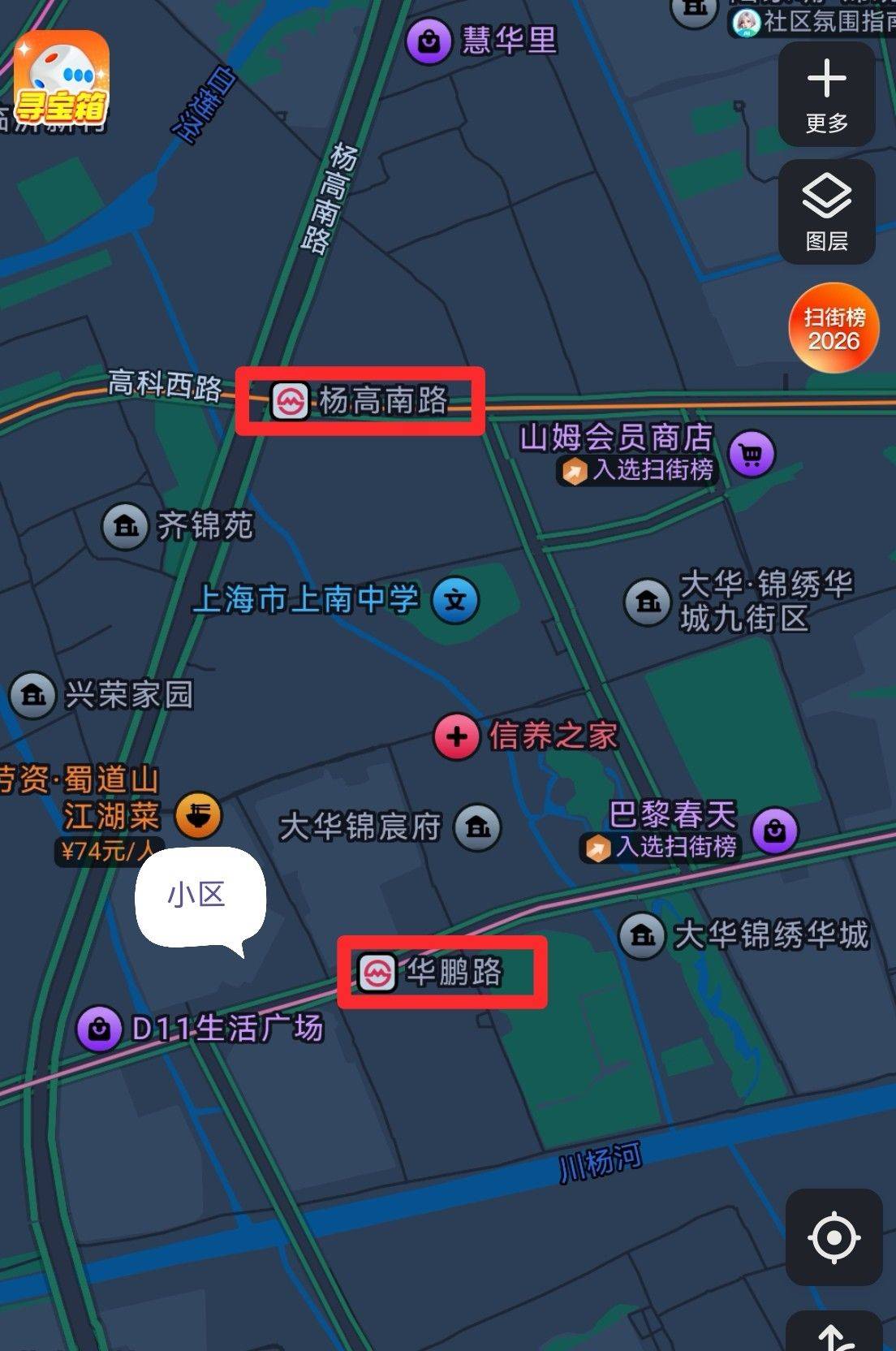Image resolution: width=896 pixels, height=1351 pixels.
Task: Open the 信养之家 medical marker
Action: (457, 736)
